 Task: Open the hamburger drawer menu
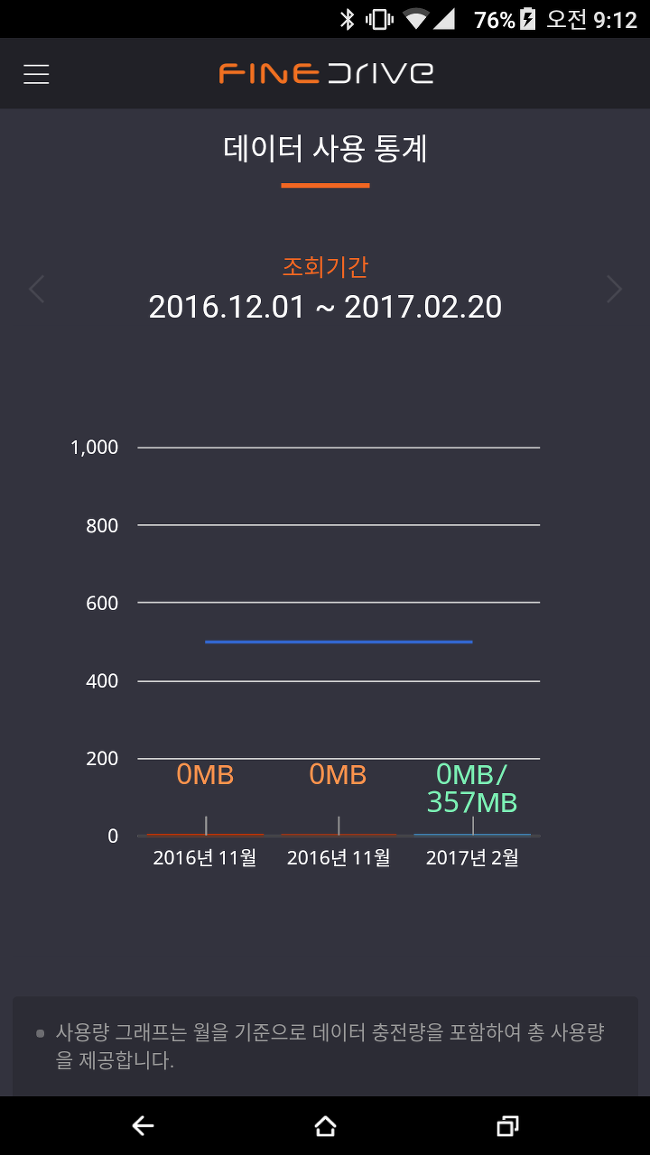[36, 74]
